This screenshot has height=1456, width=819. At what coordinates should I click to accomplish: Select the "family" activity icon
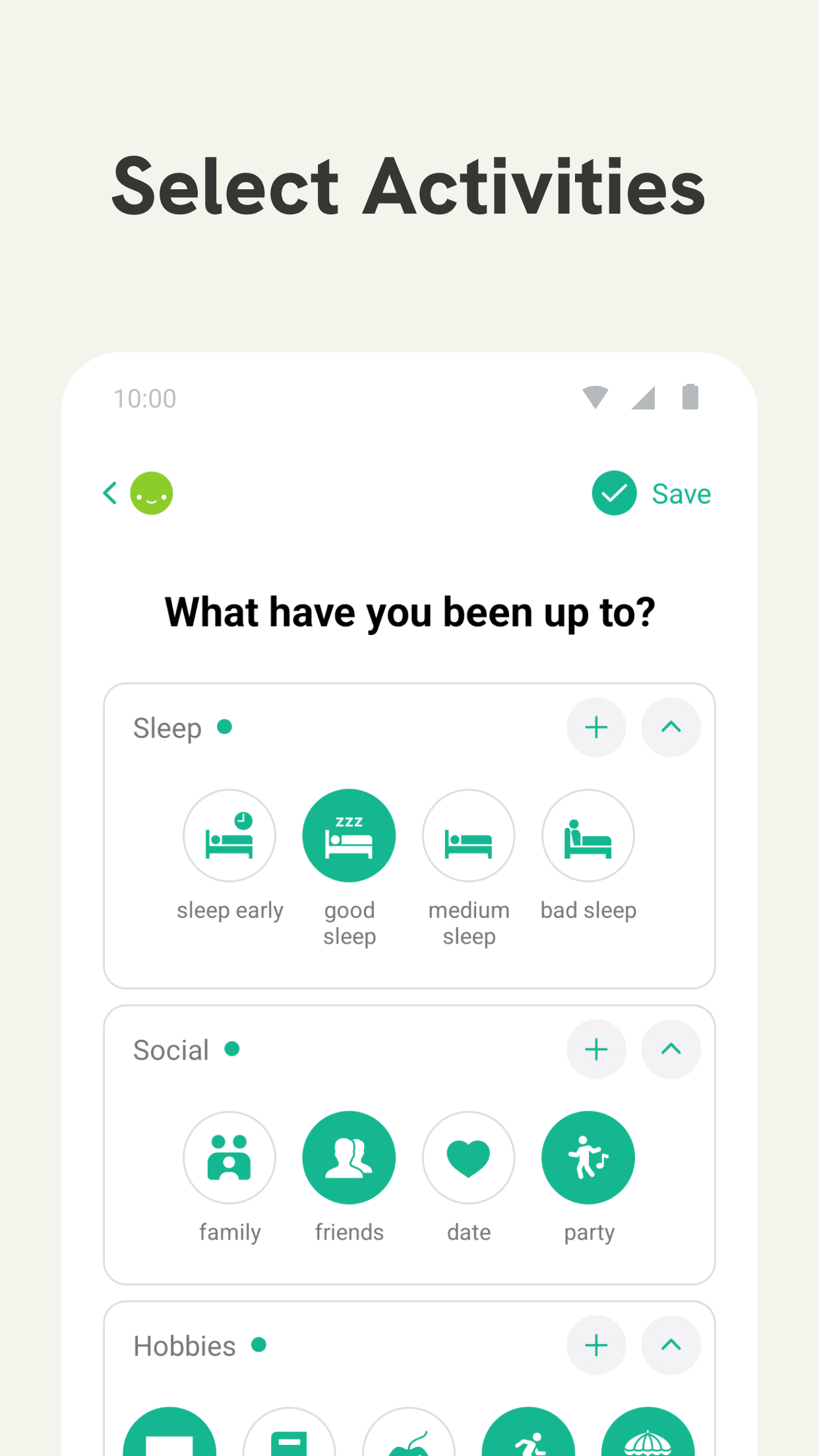[x=229, y=1157]
